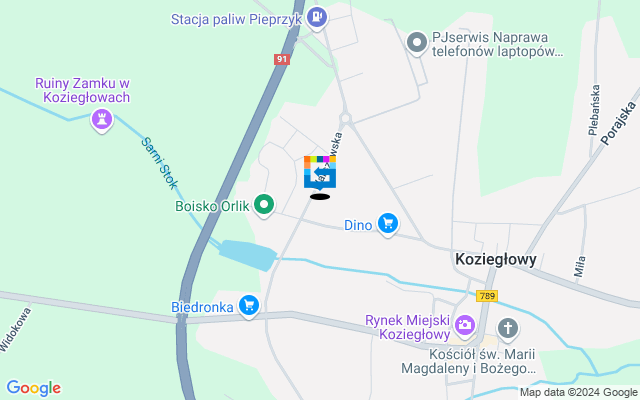The width and height of the screenshot is (640, 400).
Task: Select the PJserwis Naprawa telefonów place marker
Action: tap(417, 41)
